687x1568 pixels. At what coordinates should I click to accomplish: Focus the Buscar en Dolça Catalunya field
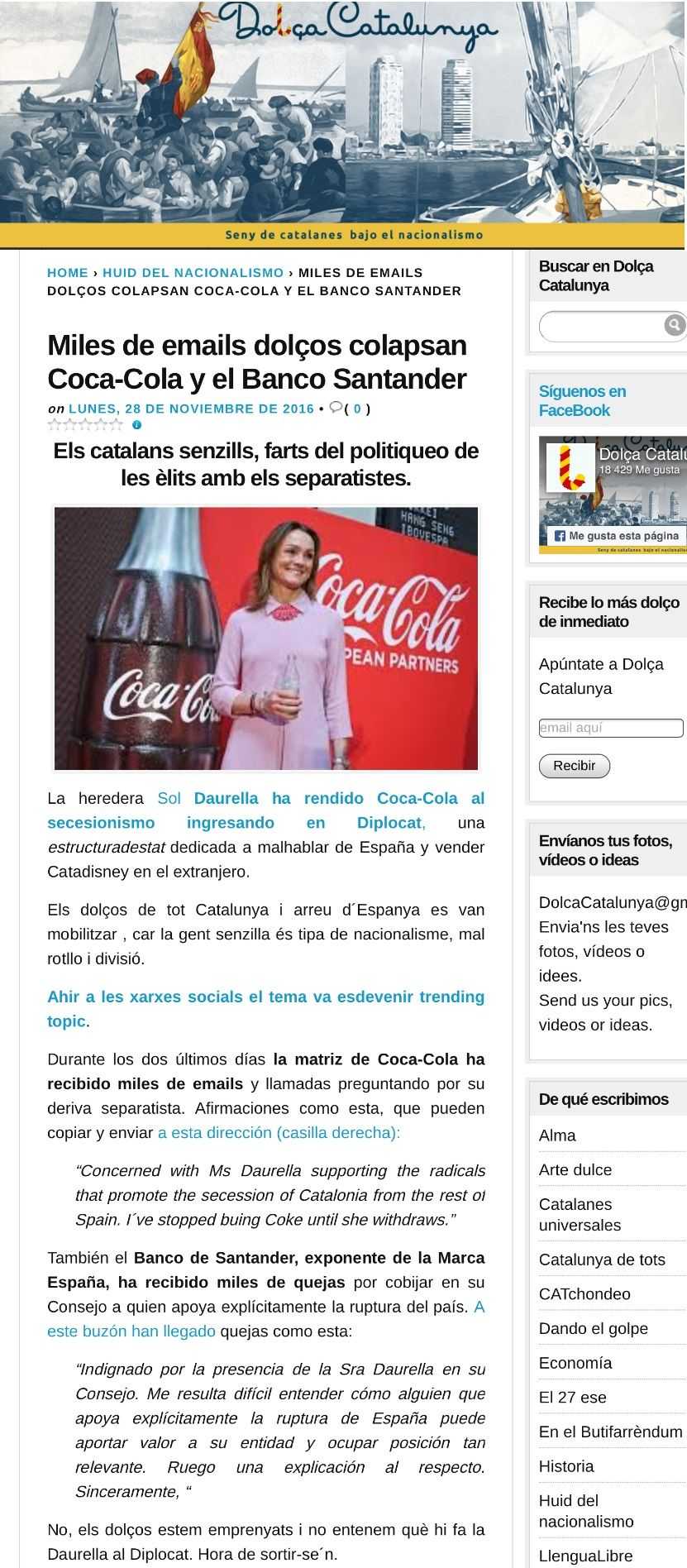[604, 326]
